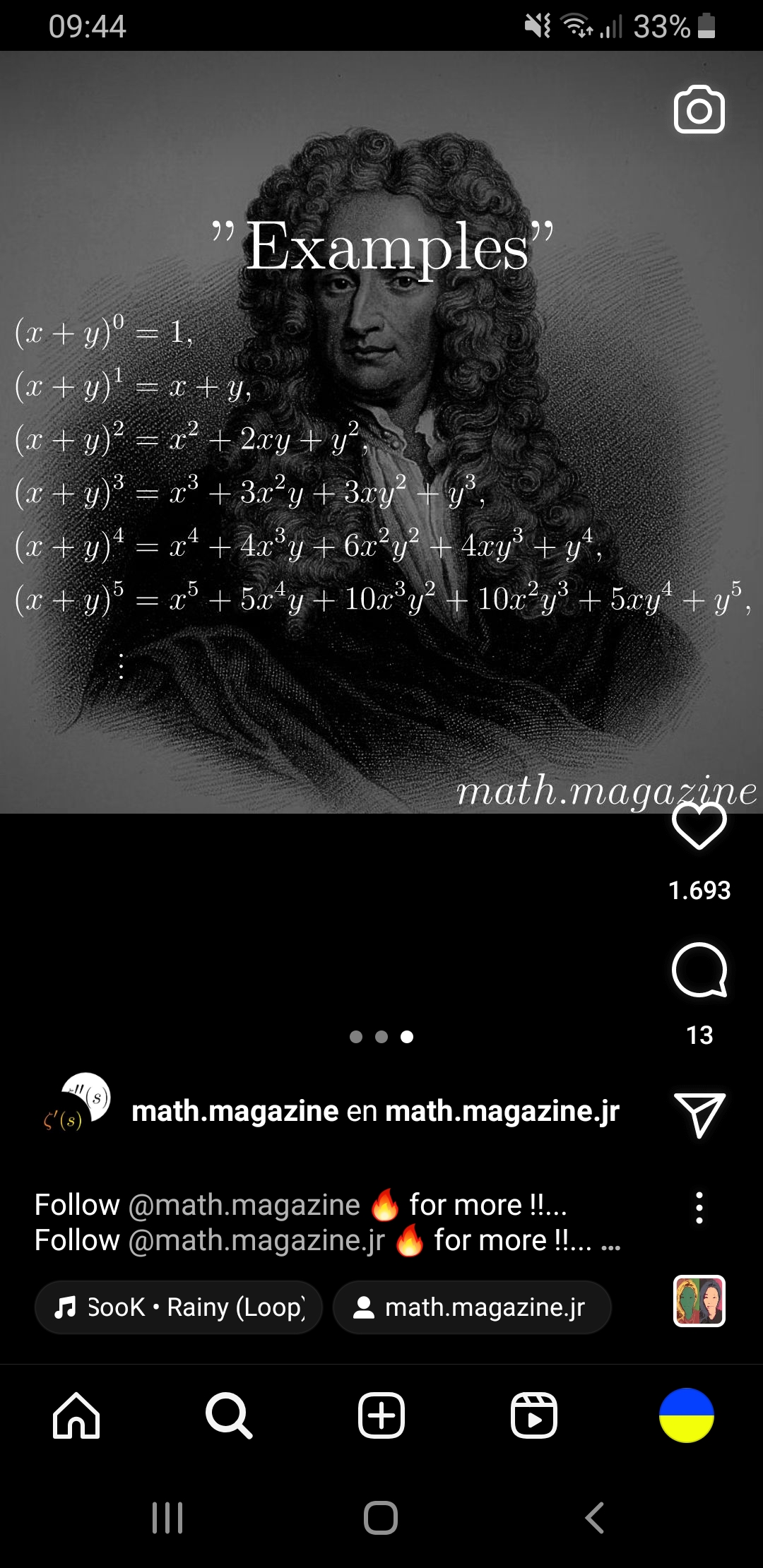Open the tagged math.magazine.jr account chip

[471, 1307]
